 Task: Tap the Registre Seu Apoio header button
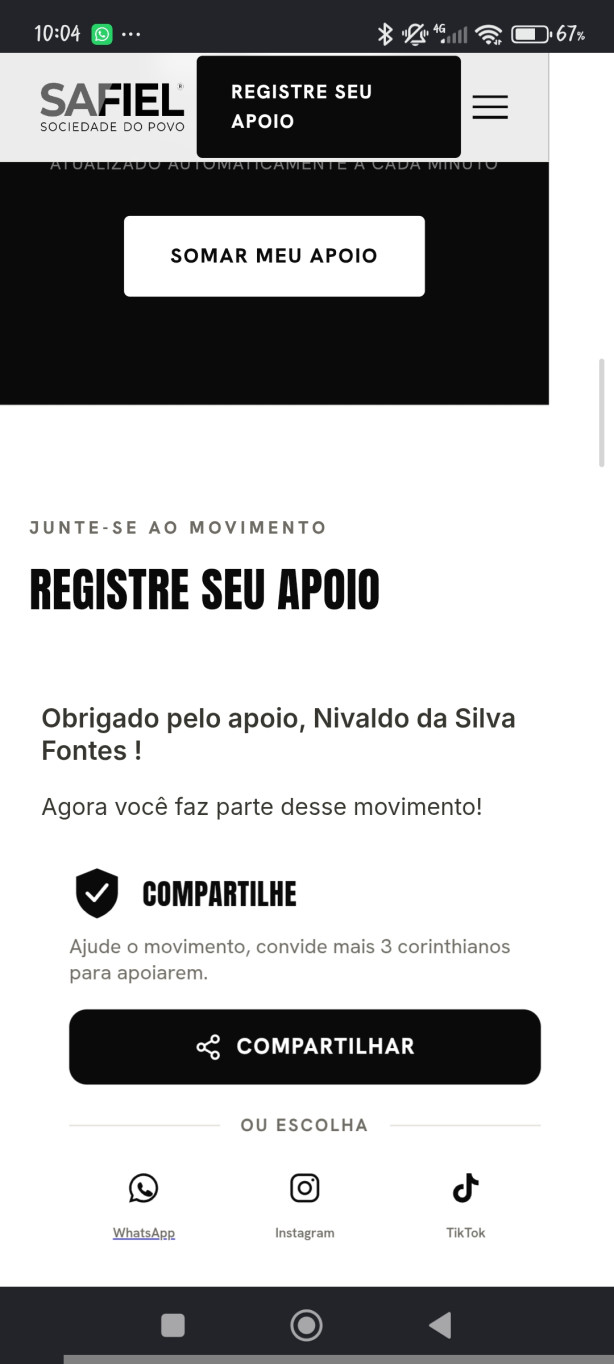pyautogui.click(x=329, y=107)
